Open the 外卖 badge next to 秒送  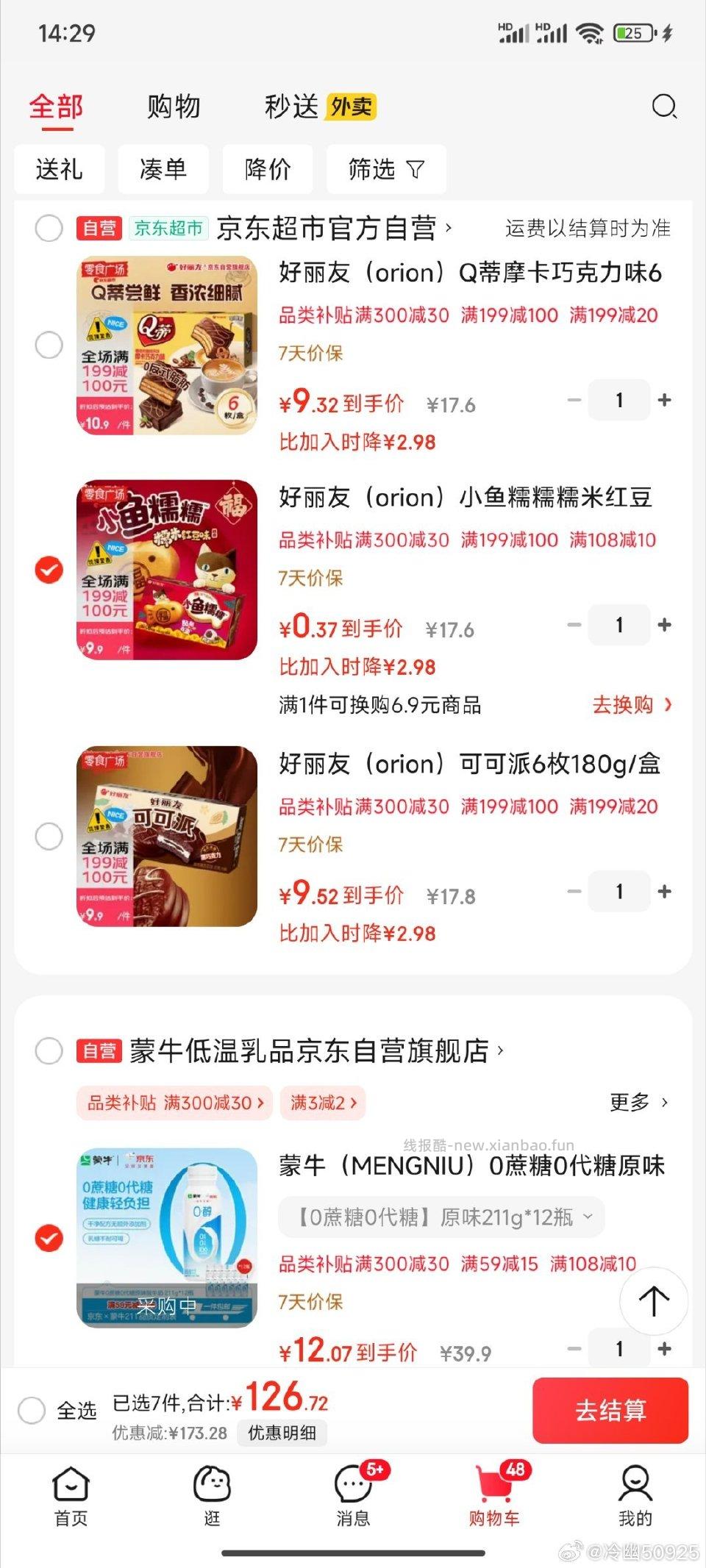click(x=352, y=107)
